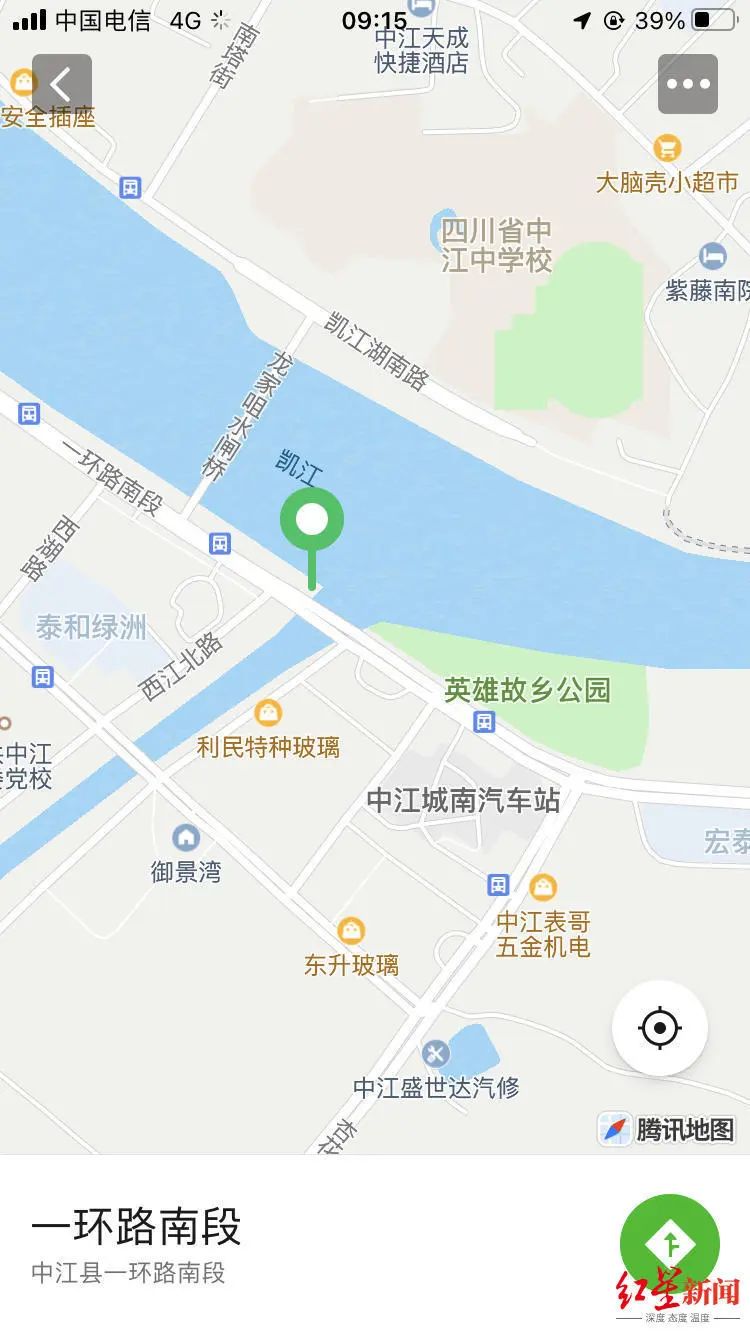Start navigation with the green directions button
Viewport: 750px width, 1334px height.
670,1244
